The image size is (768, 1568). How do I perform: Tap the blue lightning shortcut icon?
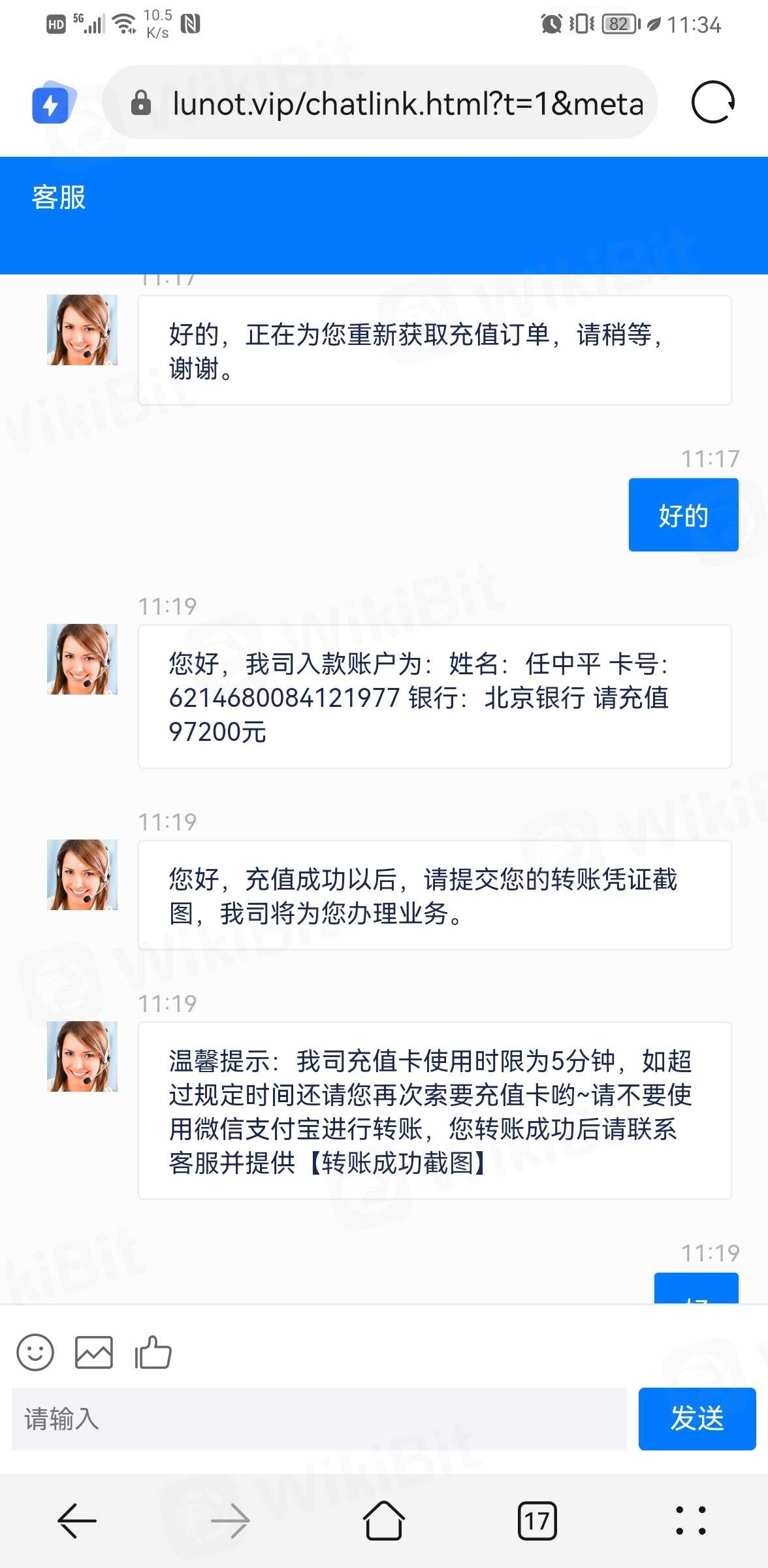(52, 103)
